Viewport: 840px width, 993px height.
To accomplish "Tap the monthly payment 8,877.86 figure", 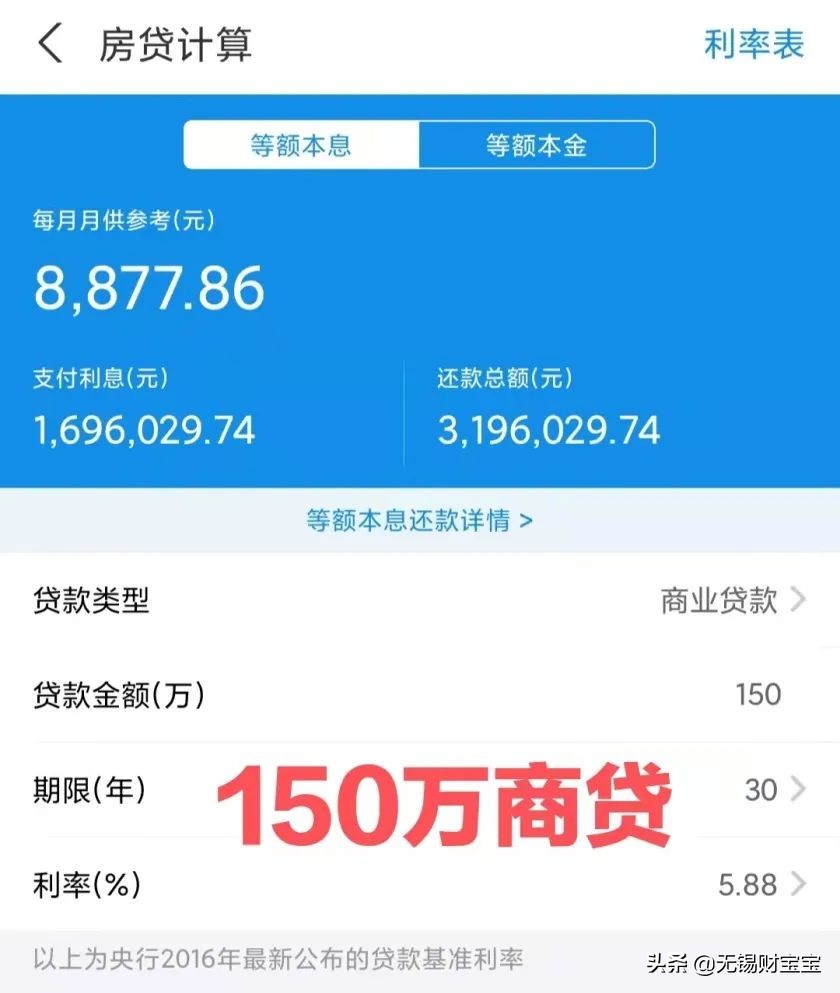I will tap(150, 289).
